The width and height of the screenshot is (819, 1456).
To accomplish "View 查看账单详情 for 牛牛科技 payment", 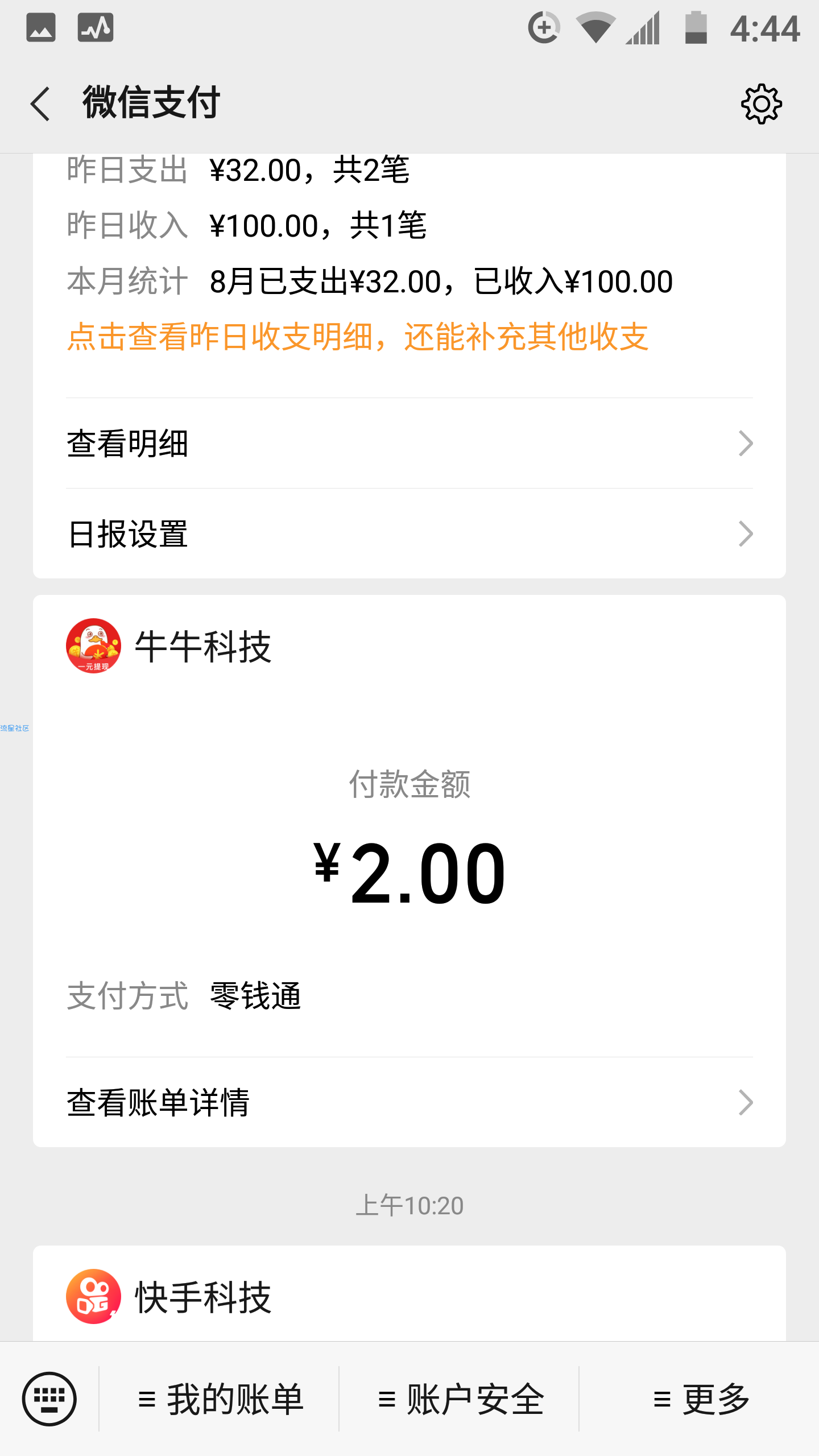I will (x=409, y=1102).
